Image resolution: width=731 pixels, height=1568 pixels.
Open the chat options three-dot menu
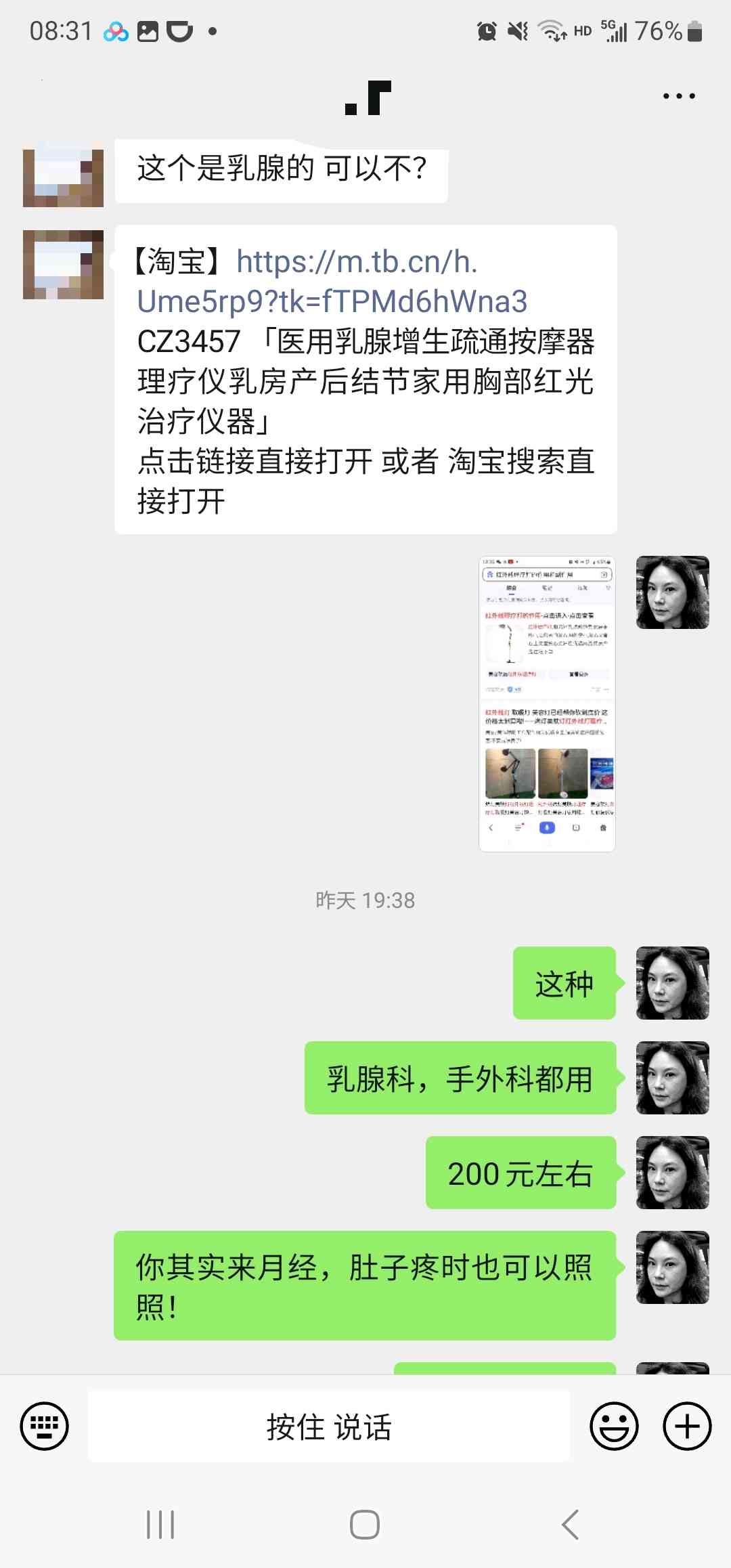tap(679, 96)
